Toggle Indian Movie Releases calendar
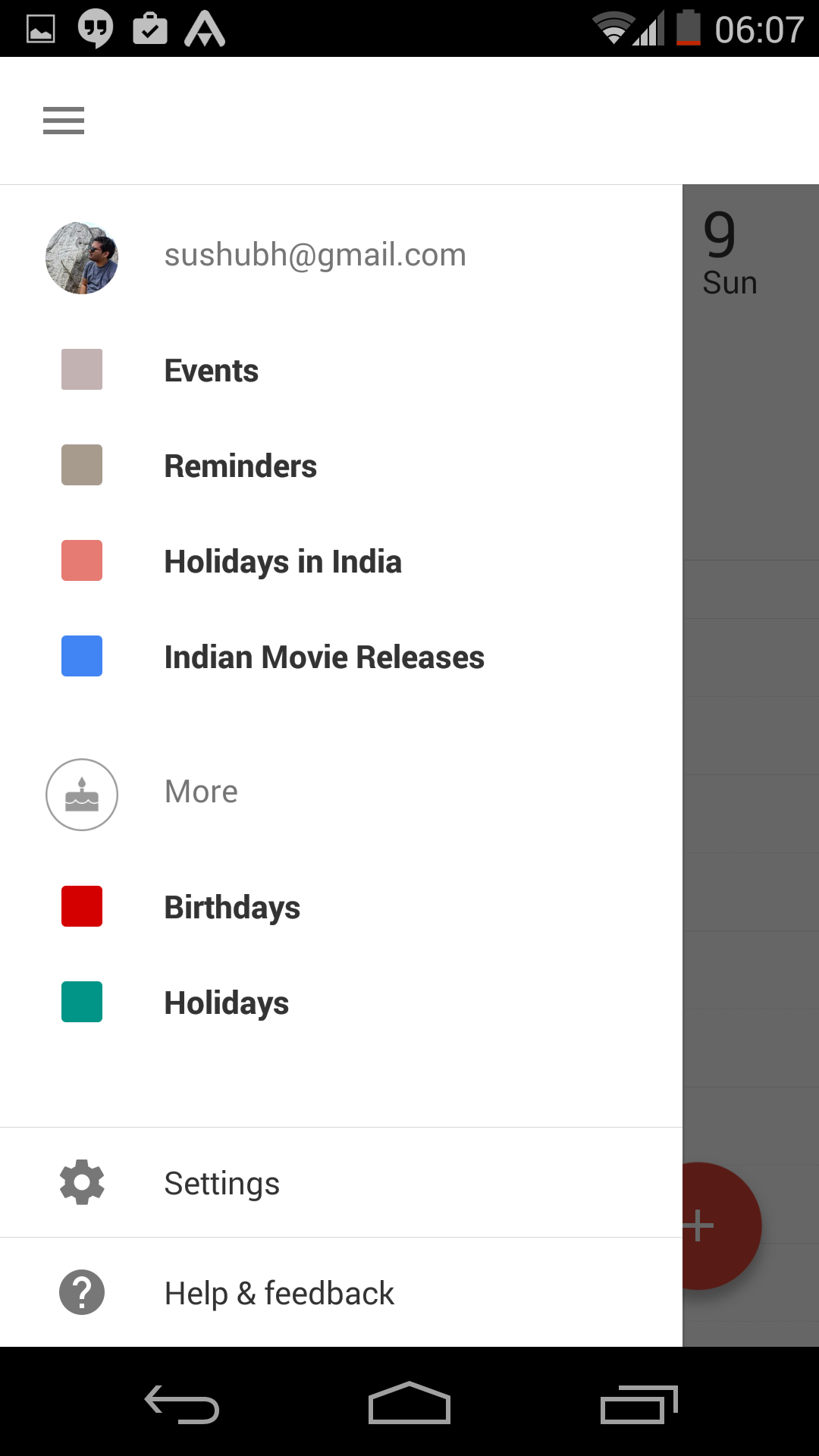The height and width of the screenshot is (1456, 819). 82,656
